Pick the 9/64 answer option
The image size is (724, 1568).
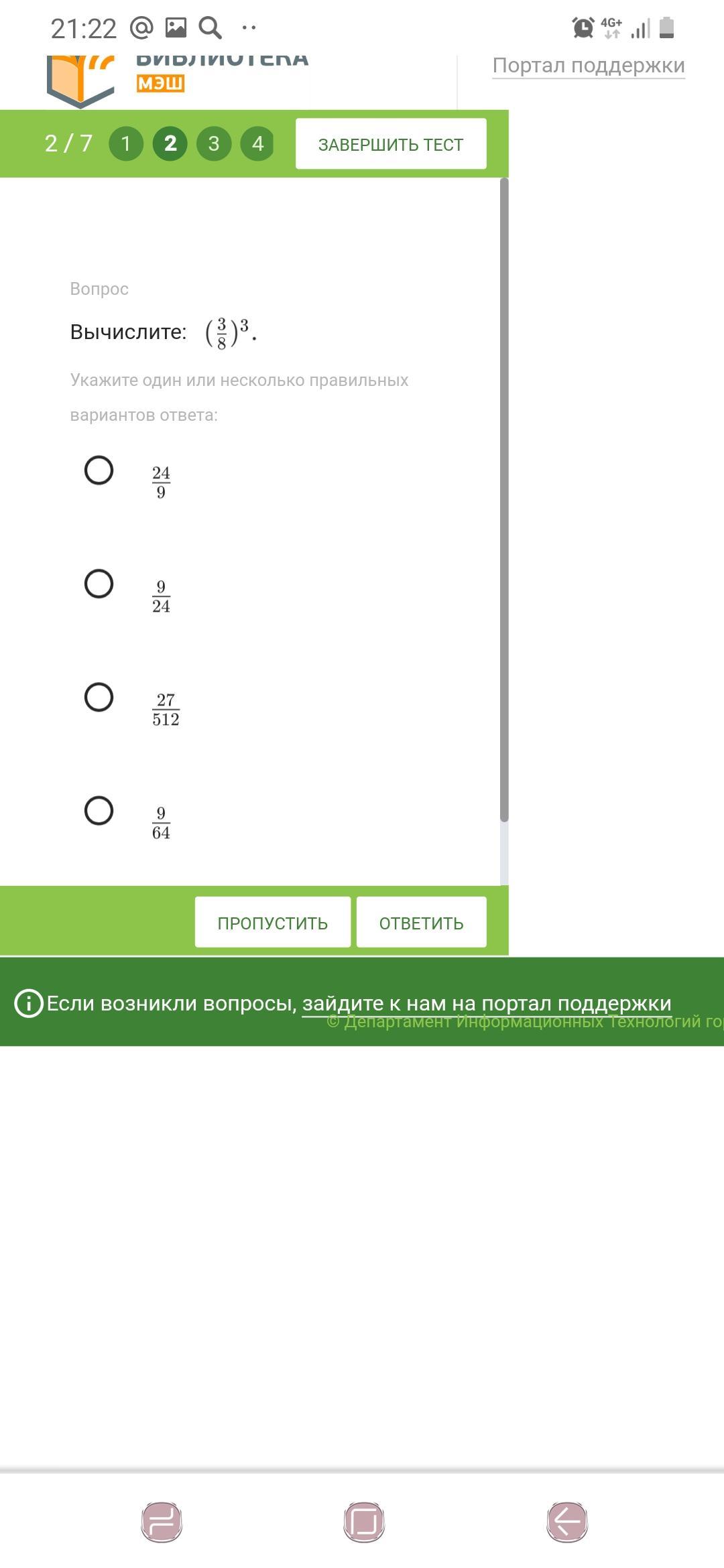[x=99, y=811]
